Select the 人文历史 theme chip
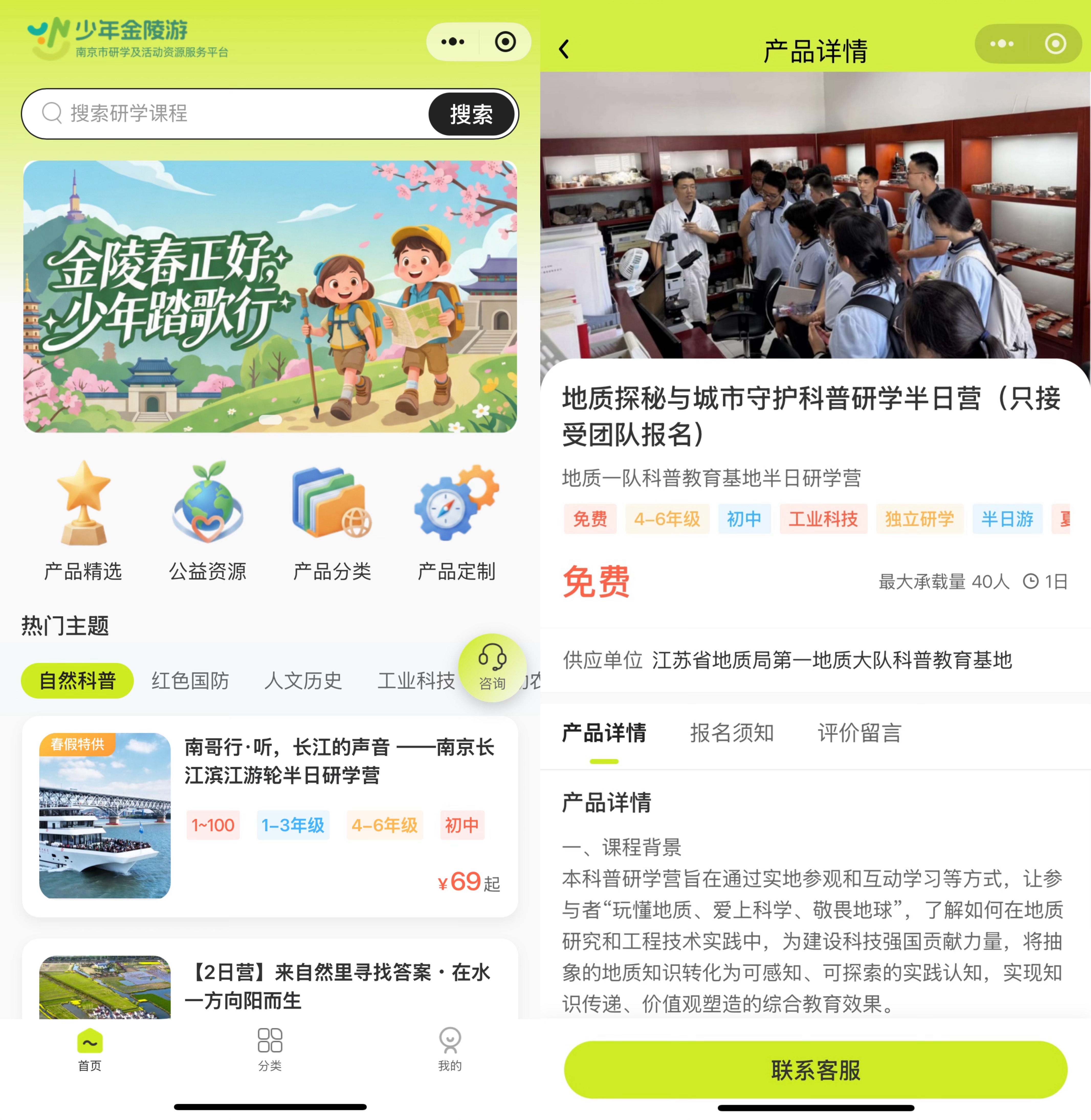 pos(303,681)
